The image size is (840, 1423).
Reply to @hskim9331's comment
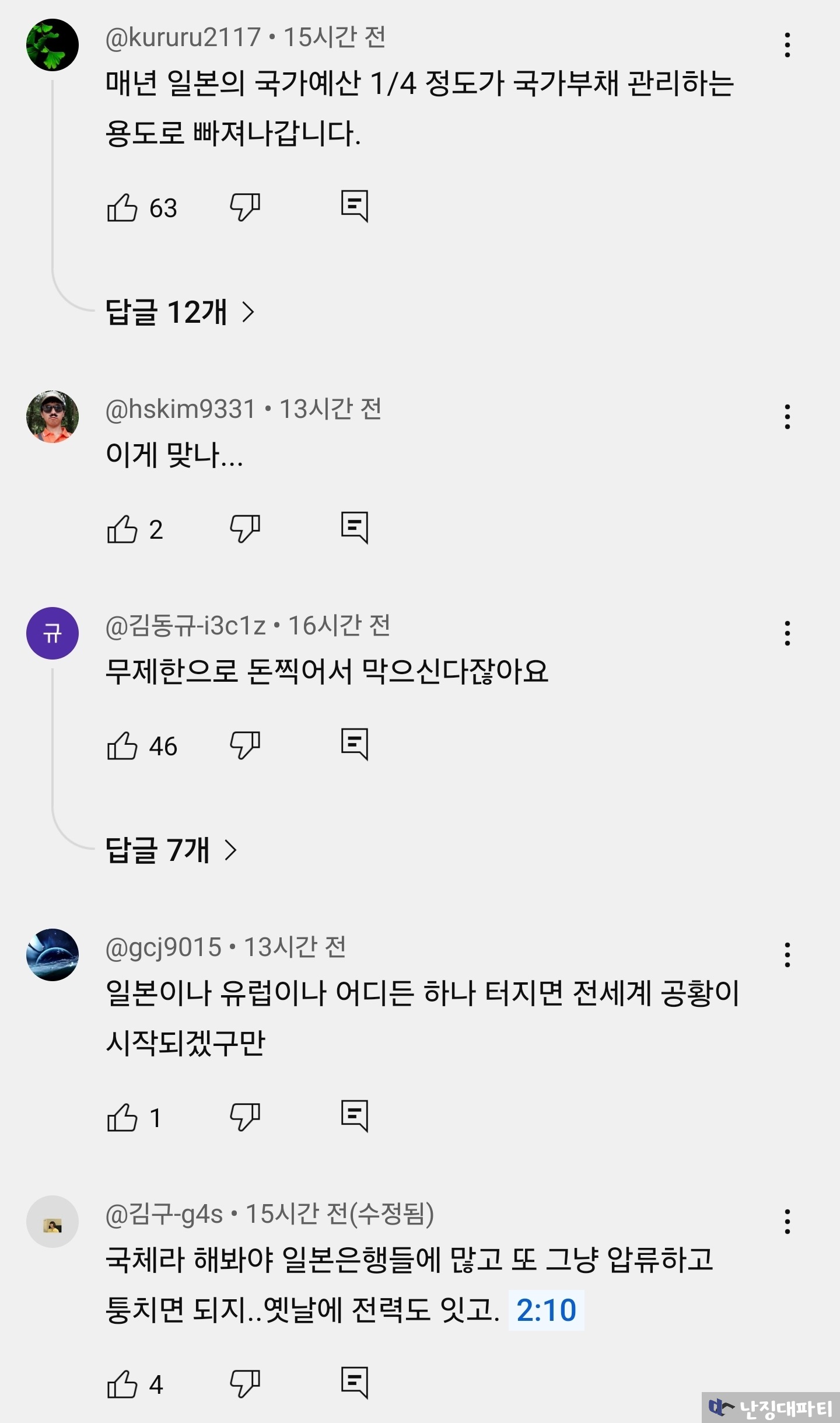coord(355,528)
